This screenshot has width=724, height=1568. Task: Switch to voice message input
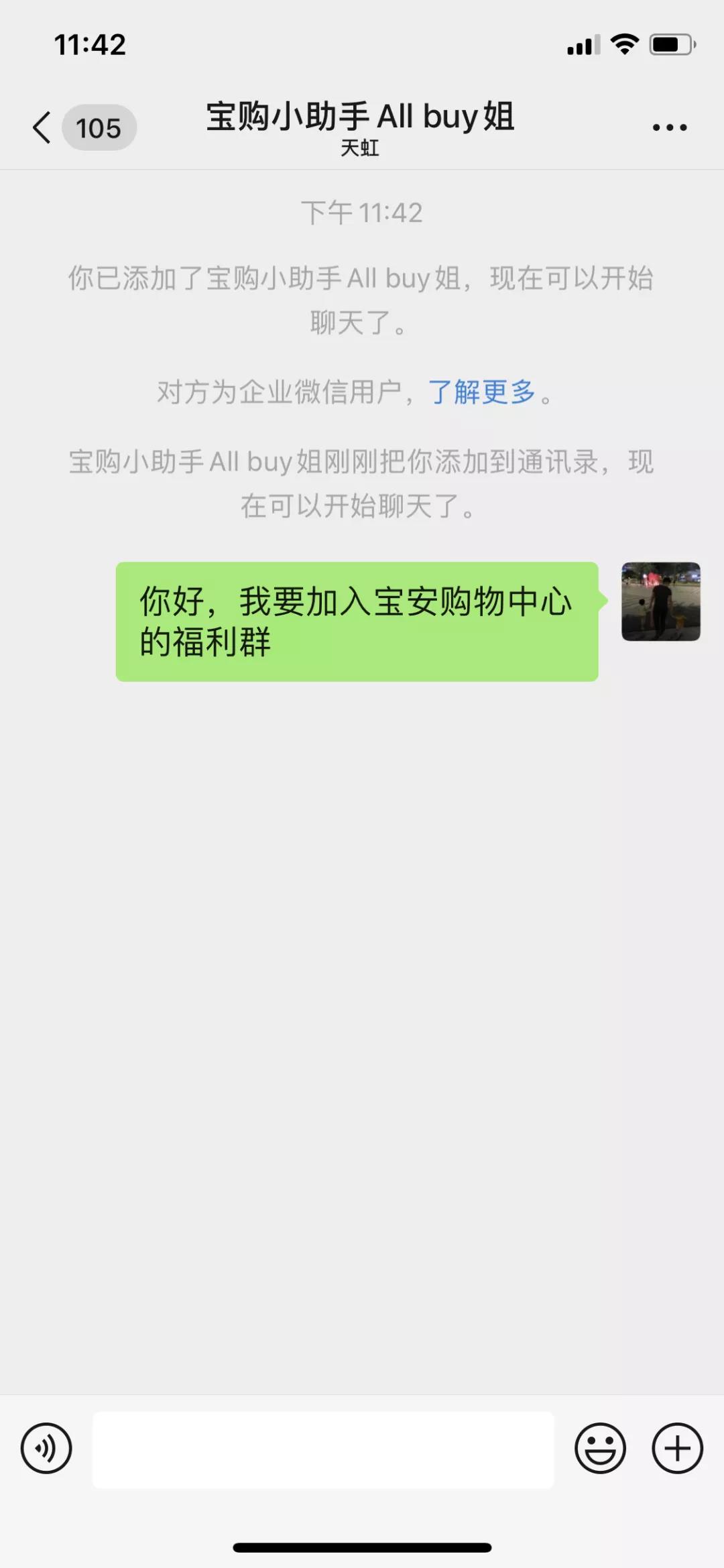coord(46,1448)
